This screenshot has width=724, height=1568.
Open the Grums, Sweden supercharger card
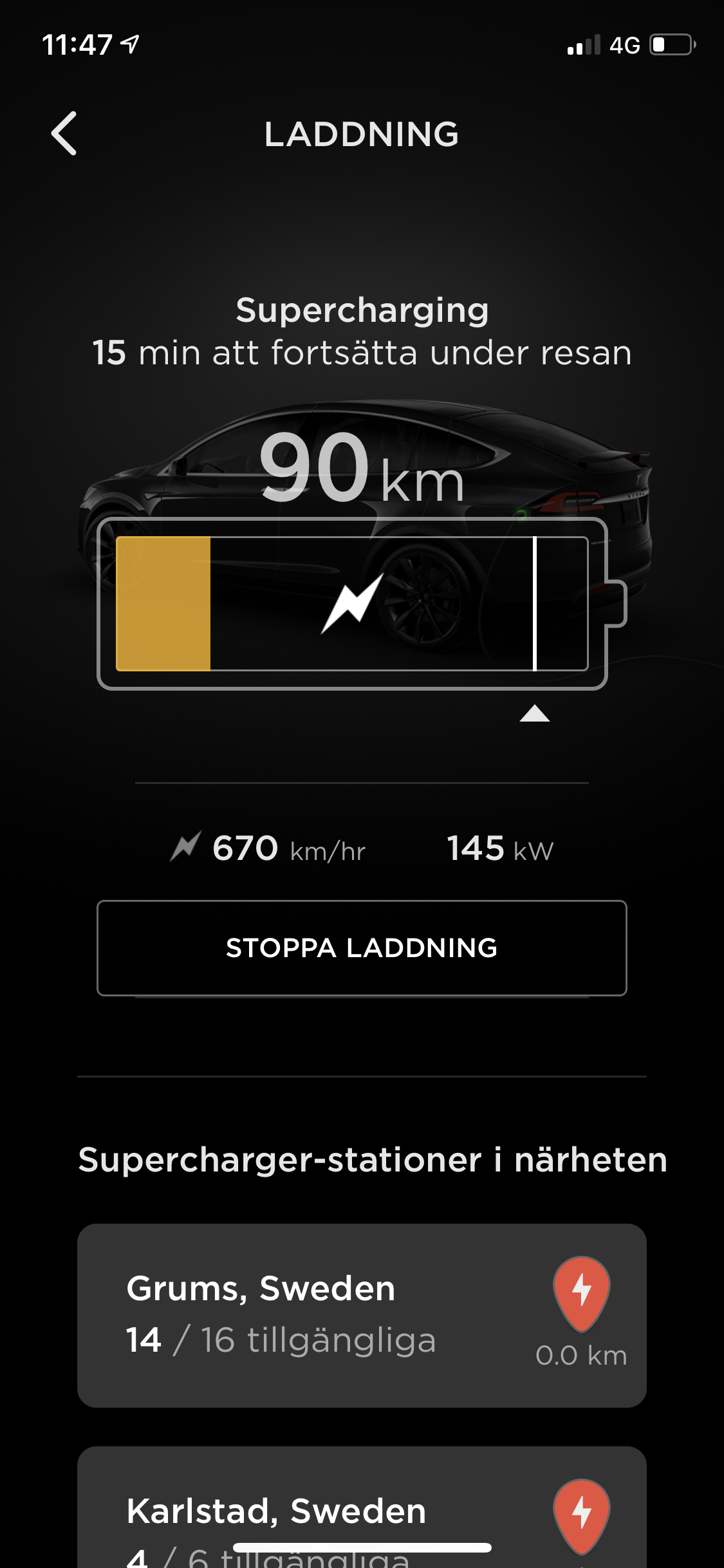[362, 1315]
